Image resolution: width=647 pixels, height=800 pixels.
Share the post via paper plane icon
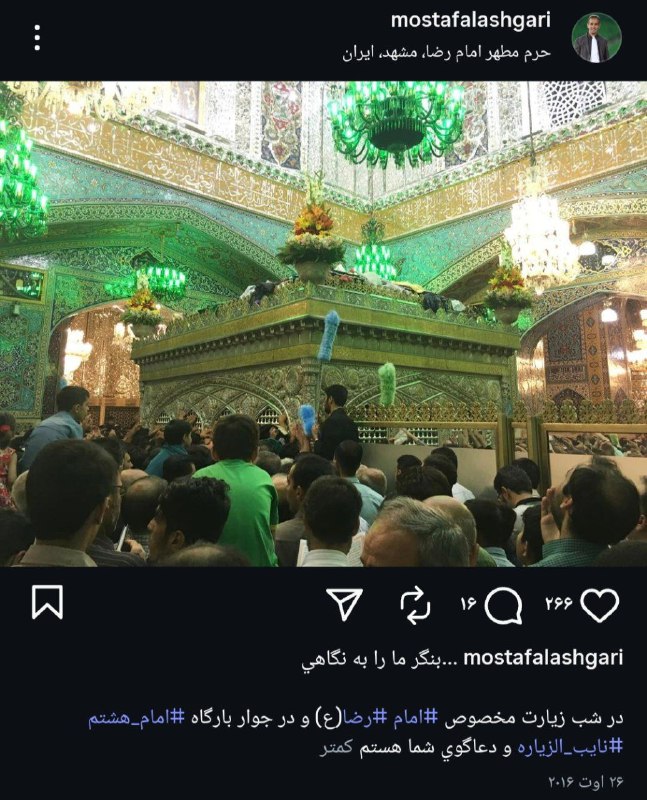pyautogui.click(x=343, y=603)
